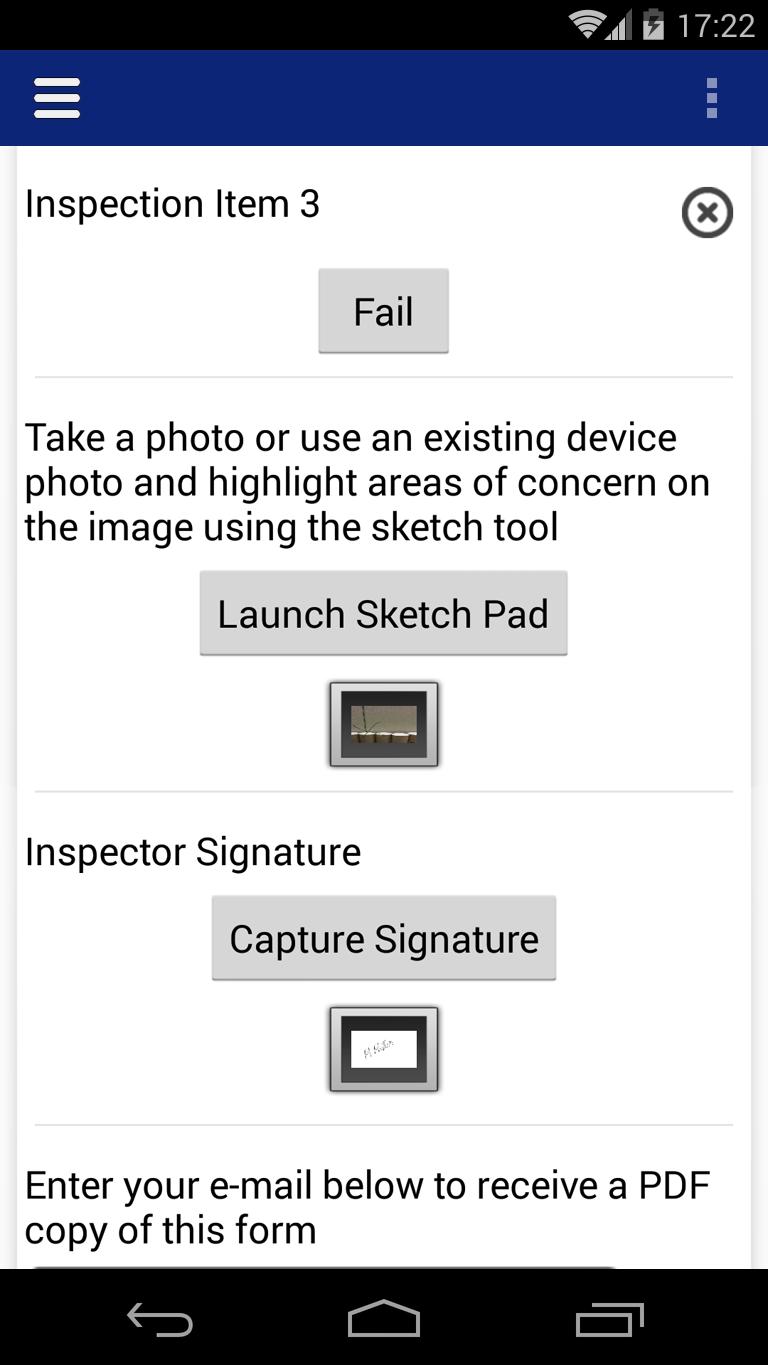Click the Inspection Item 3 heading

click(172, 204)
